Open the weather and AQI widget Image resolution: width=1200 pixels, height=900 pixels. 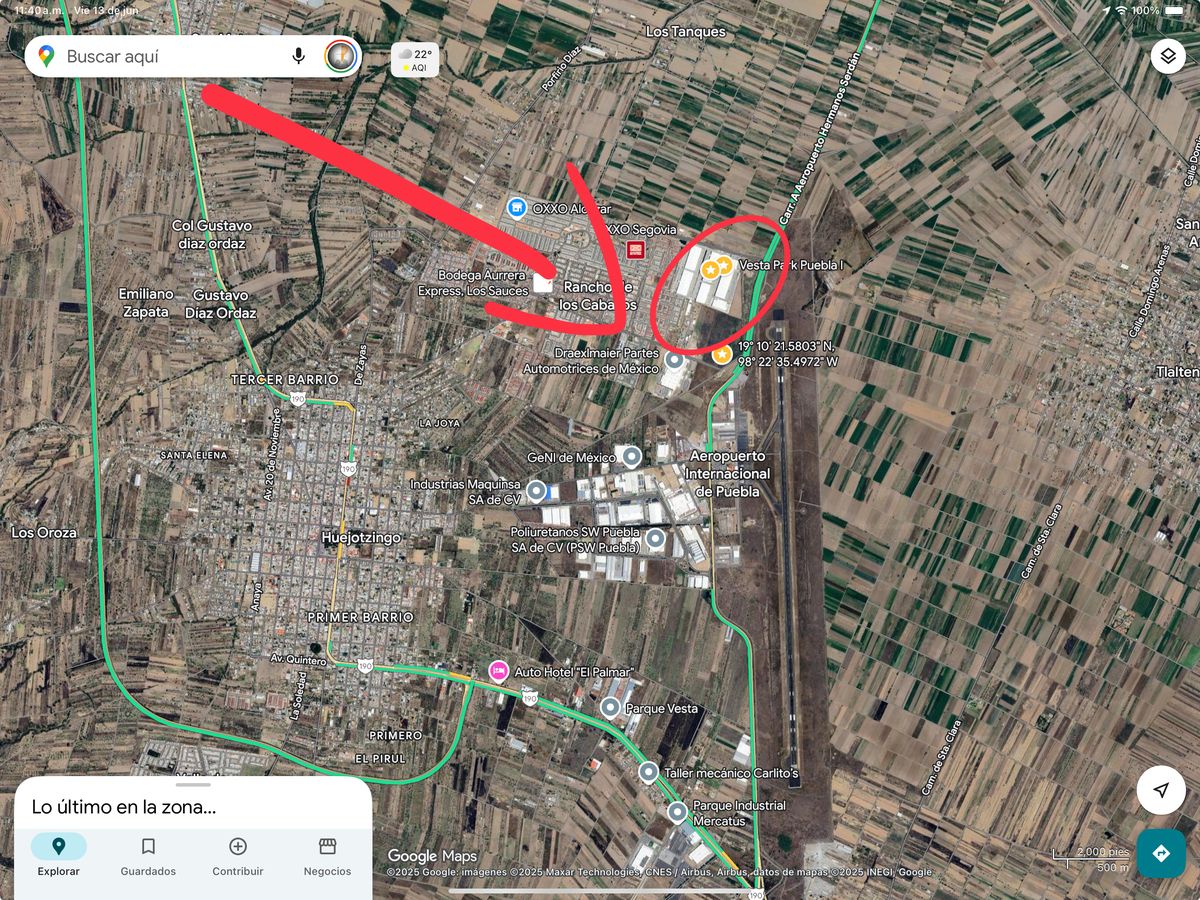414,59
